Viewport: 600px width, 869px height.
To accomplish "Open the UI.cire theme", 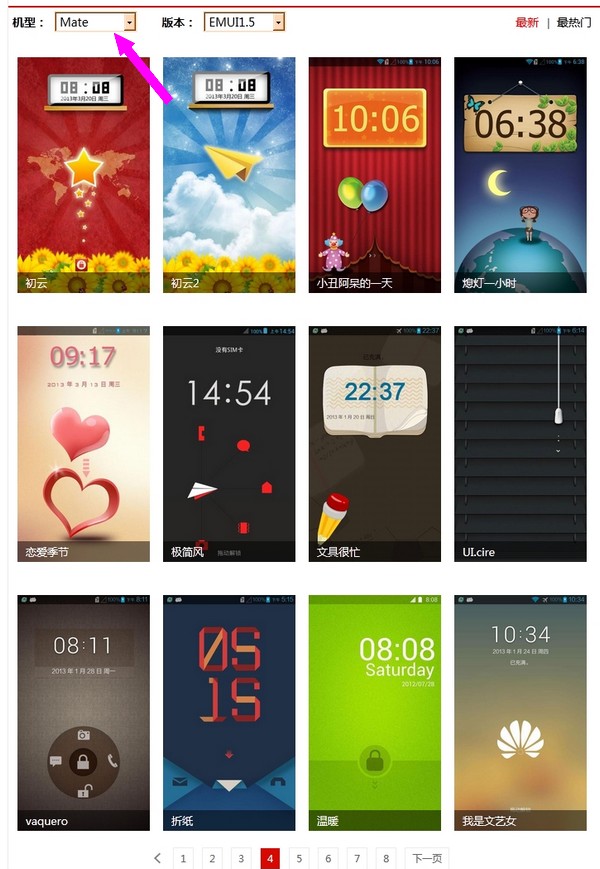I will (x=520, y=443).
